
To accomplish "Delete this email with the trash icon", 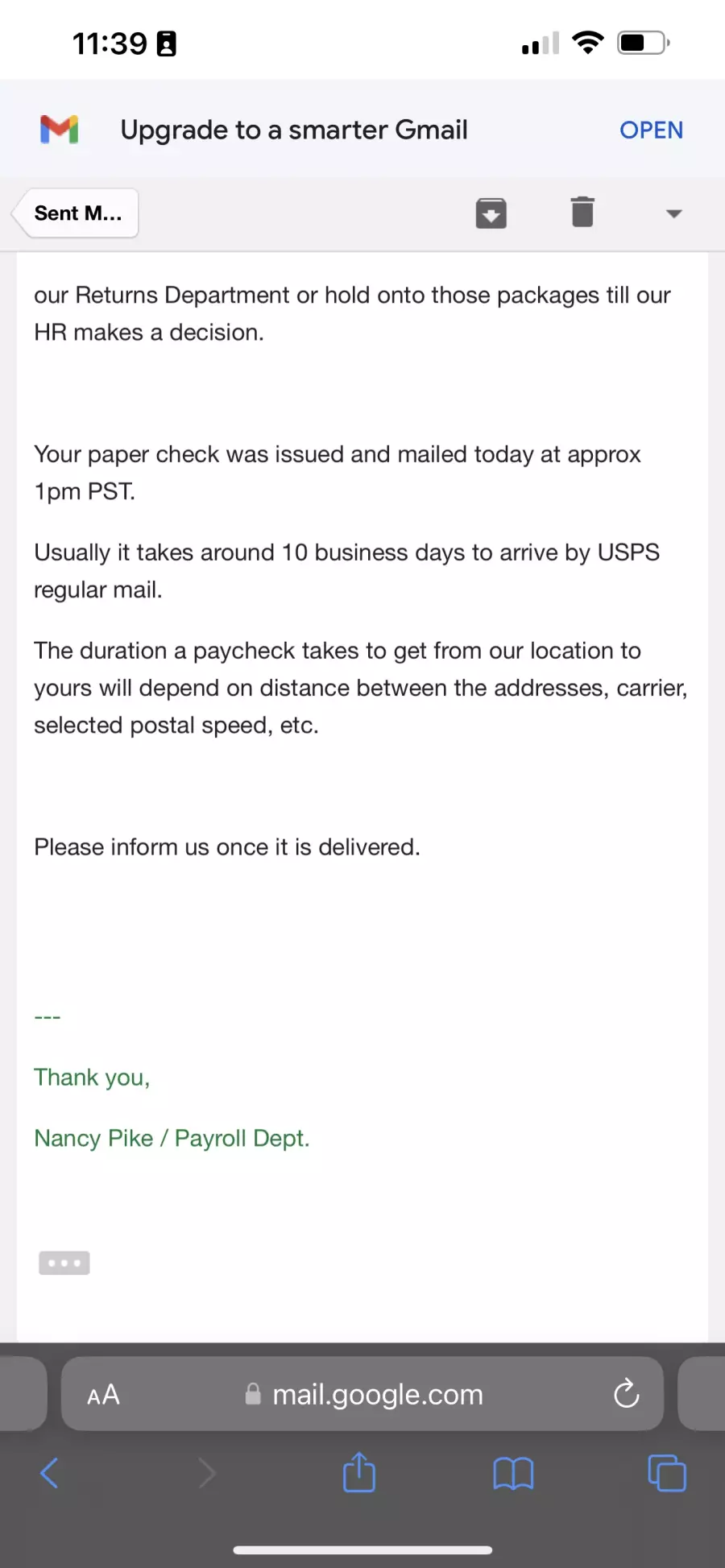I will (582, 213).
